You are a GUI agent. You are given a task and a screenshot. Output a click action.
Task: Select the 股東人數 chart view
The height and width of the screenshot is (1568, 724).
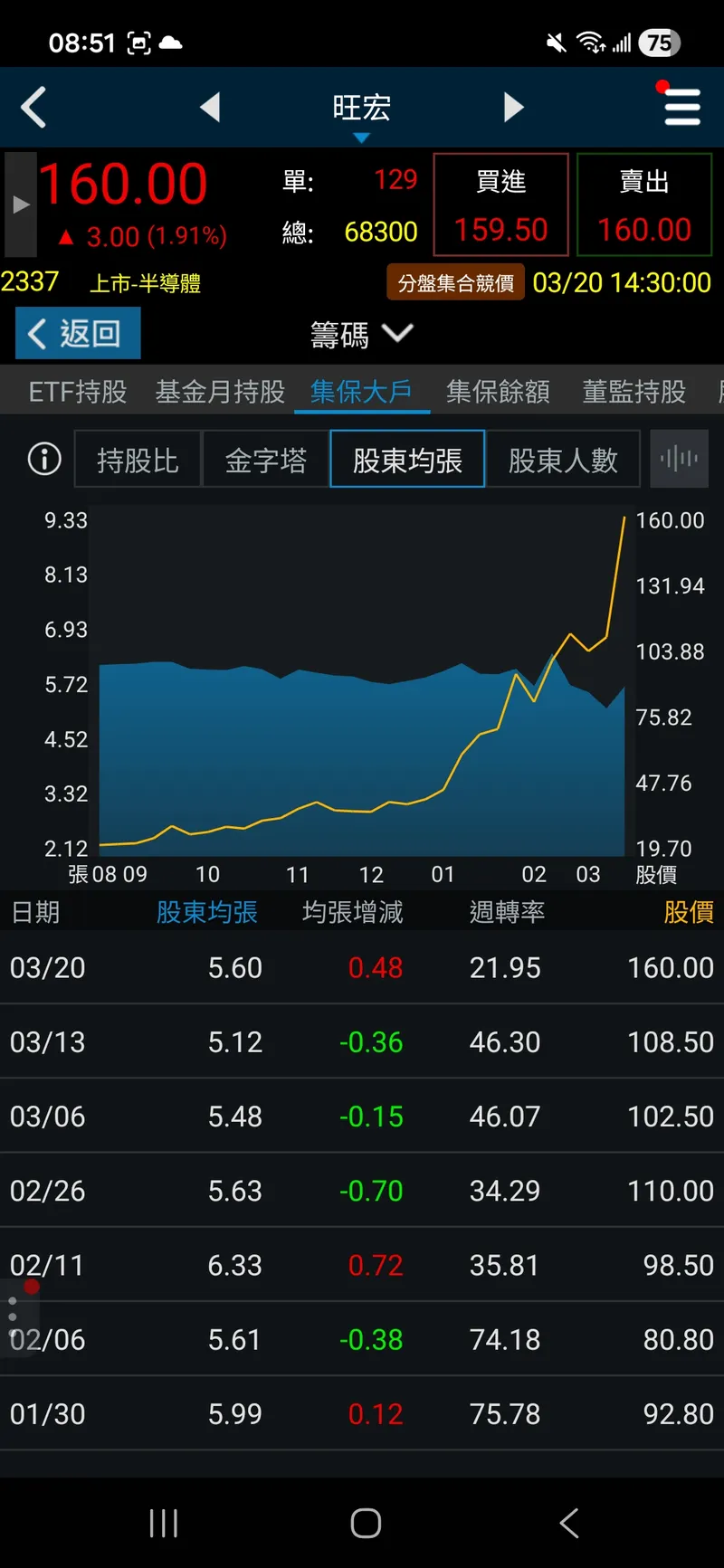(562, 461)
